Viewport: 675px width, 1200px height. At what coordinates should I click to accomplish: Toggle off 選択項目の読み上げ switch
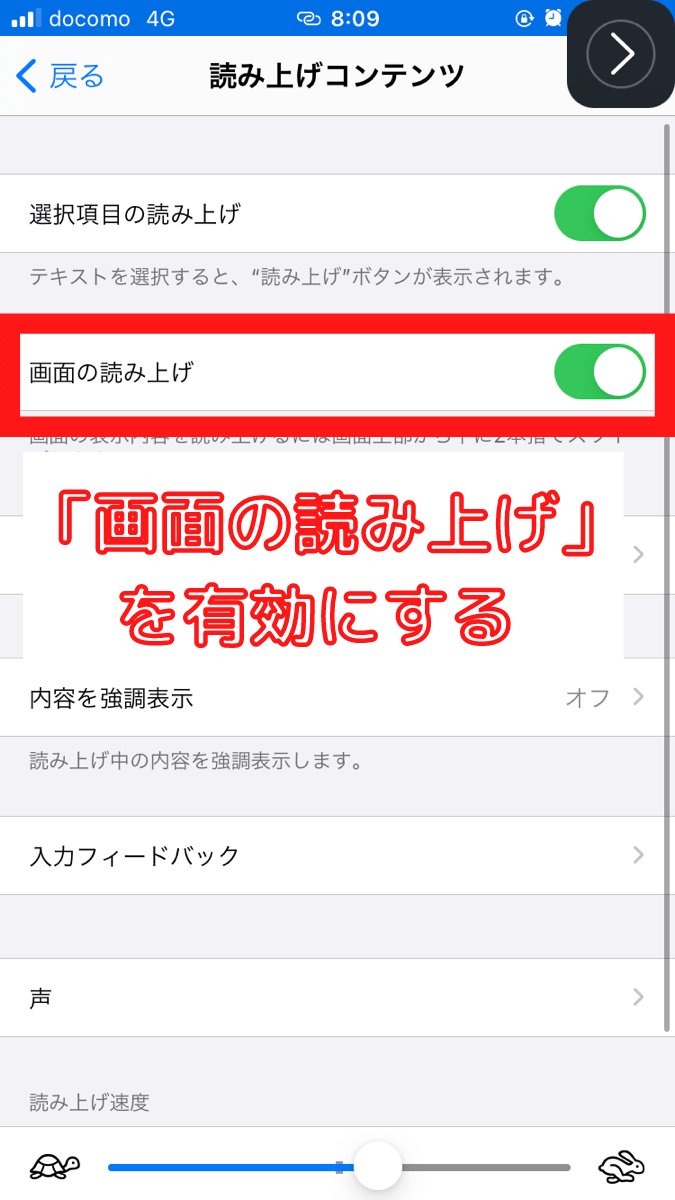(x=600, y=213)
